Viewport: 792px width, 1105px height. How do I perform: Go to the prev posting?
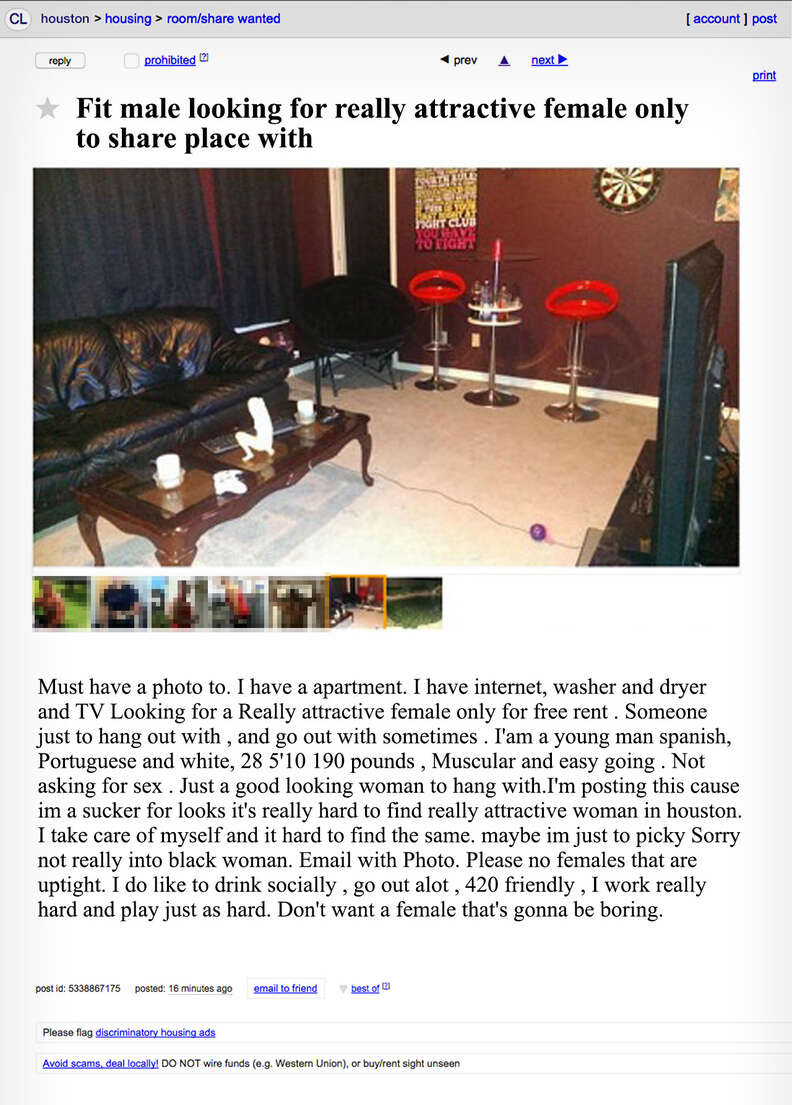[459, 60]
